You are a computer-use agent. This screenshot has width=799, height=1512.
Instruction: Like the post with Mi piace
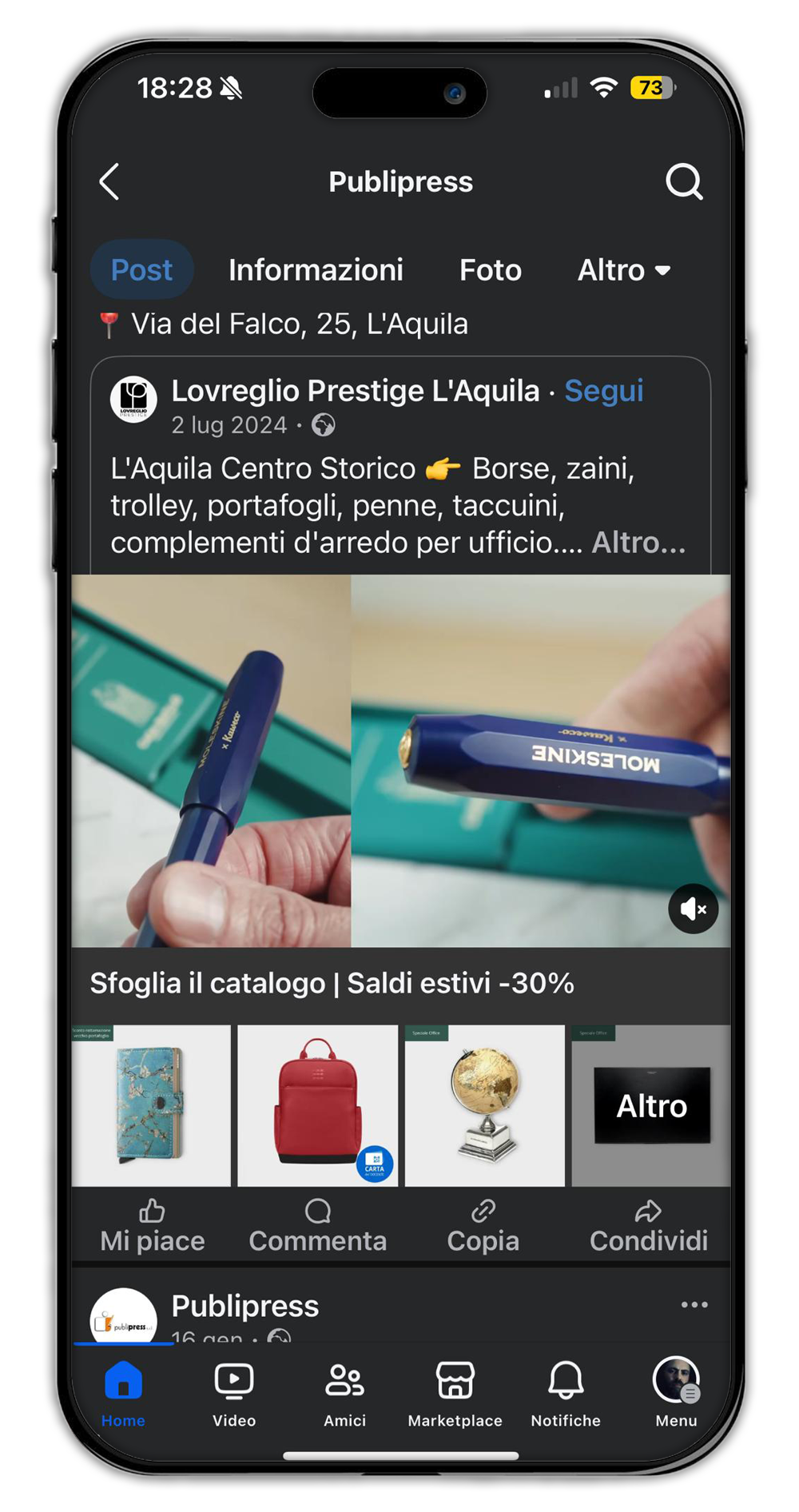click(152, 1226)
